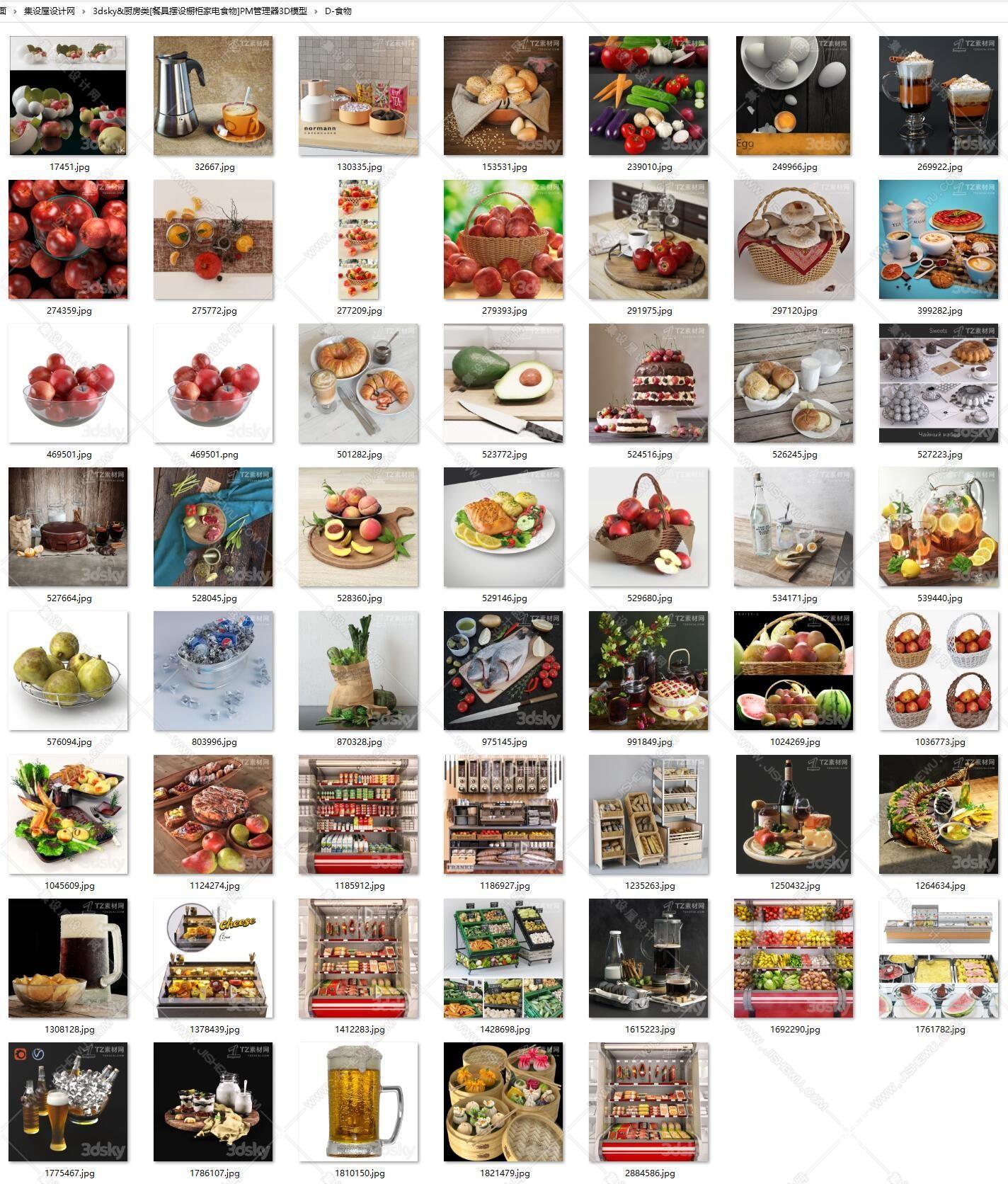Open wine and cheese image 1250432.jpg
This screenshot has width=1008, height=1184.
tap(794, 815)
